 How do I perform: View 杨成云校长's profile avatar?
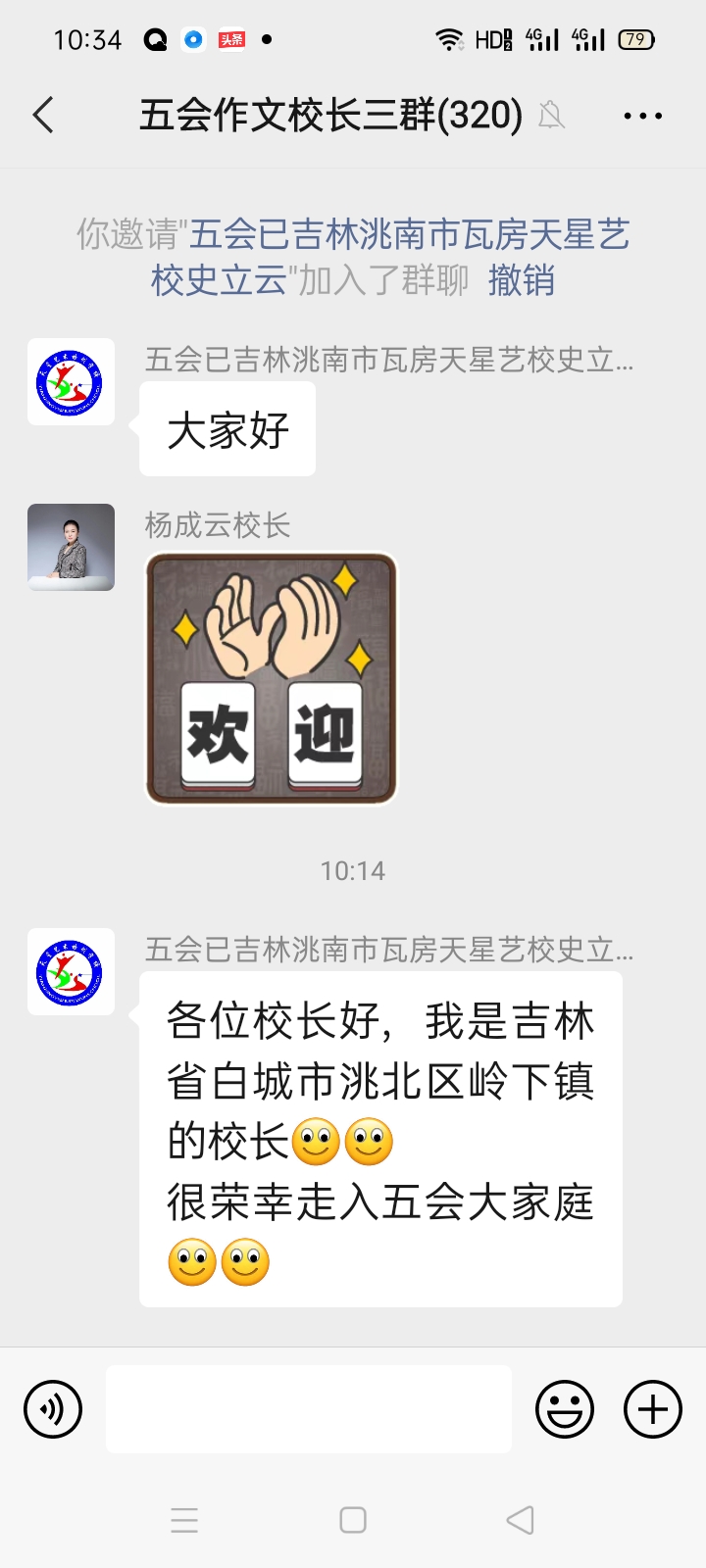[71, 547]
